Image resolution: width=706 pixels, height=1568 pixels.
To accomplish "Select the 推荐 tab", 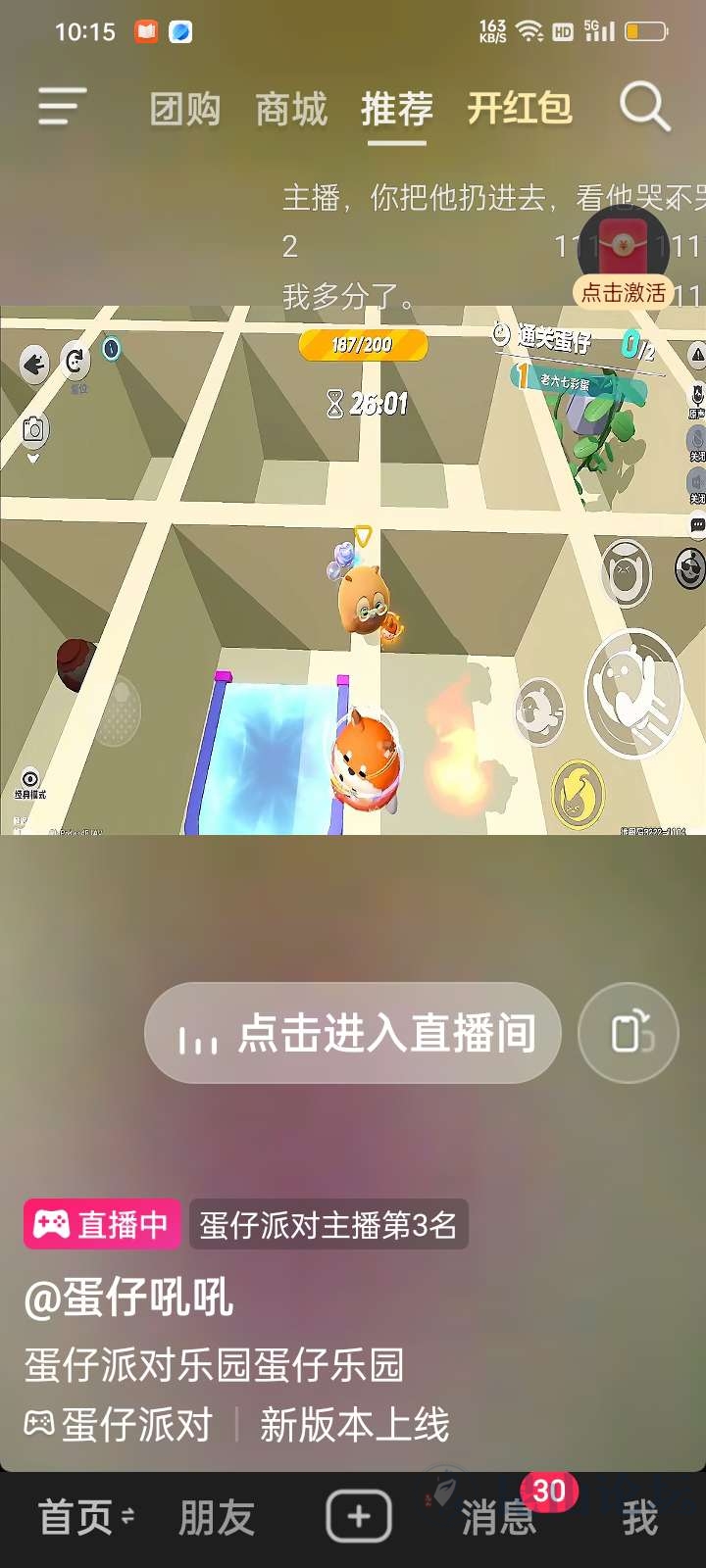I will click(396, 109).
